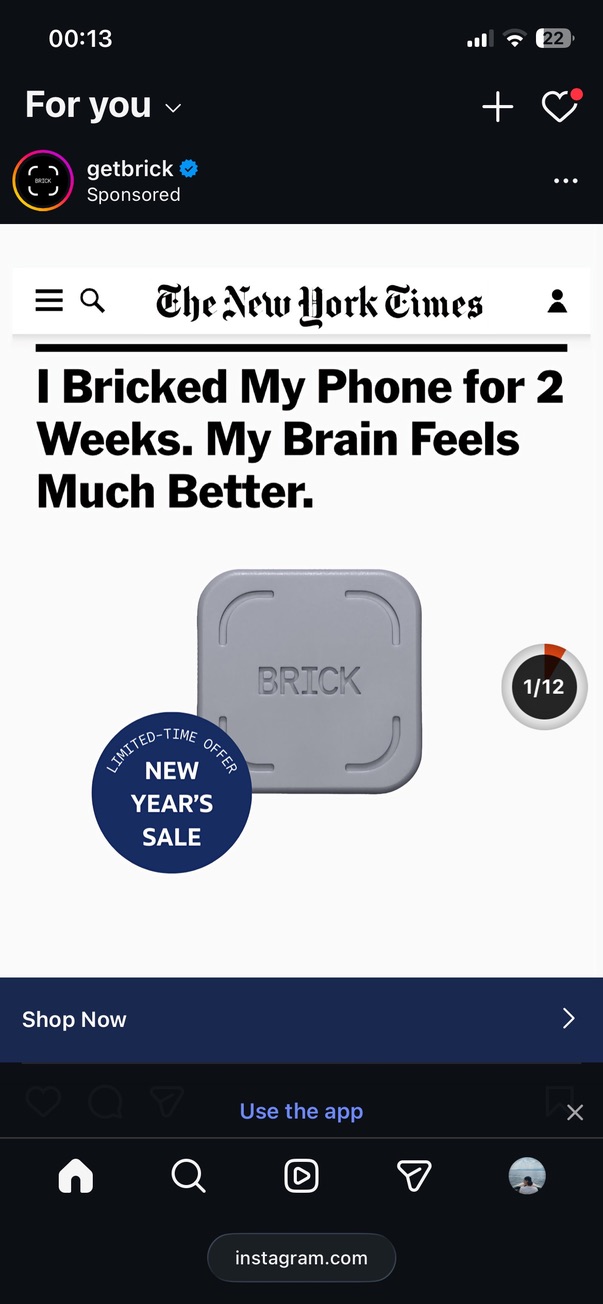Open the post's three-dot options menu
603x1304 pixels.
pyautogui.click(x=565, y=181)
